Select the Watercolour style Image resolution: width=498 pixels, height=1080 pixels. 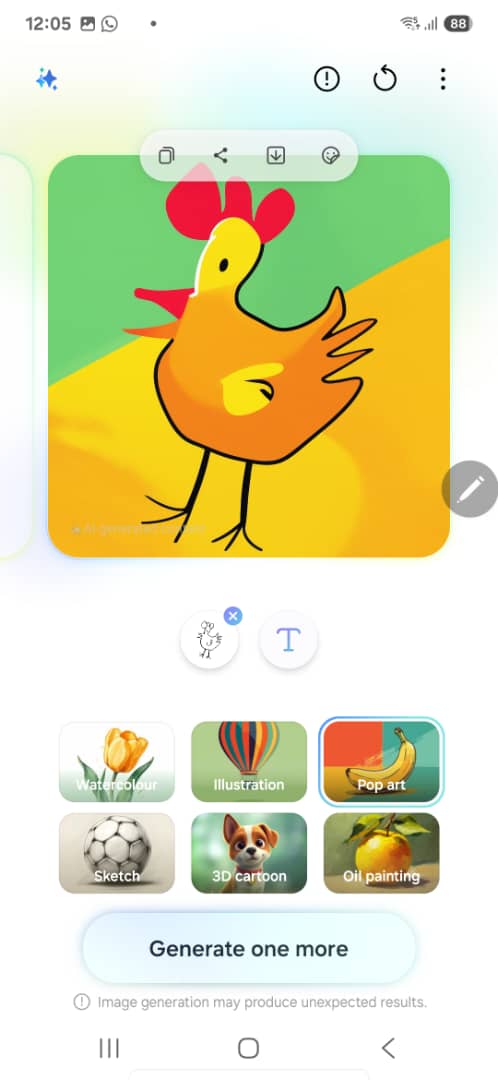[116, 762]
